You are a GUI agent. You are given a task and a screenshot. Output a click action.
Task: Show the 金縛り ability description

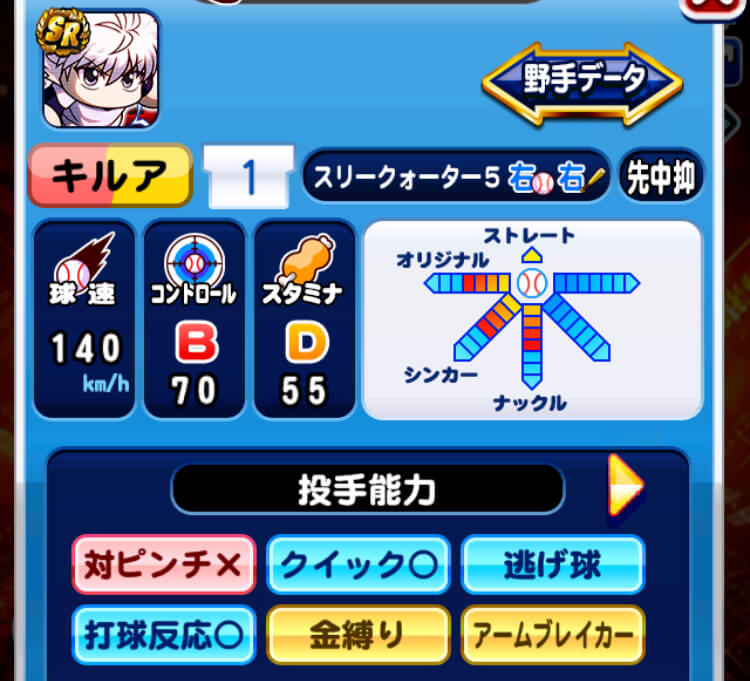coord(358,634)
